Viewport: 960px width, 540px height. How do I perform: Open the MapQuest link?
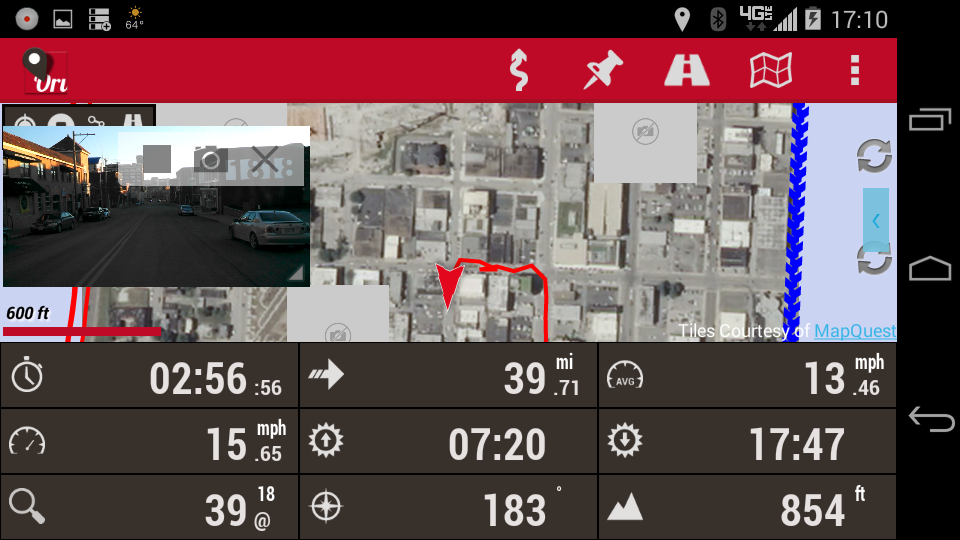coord(855,331)
